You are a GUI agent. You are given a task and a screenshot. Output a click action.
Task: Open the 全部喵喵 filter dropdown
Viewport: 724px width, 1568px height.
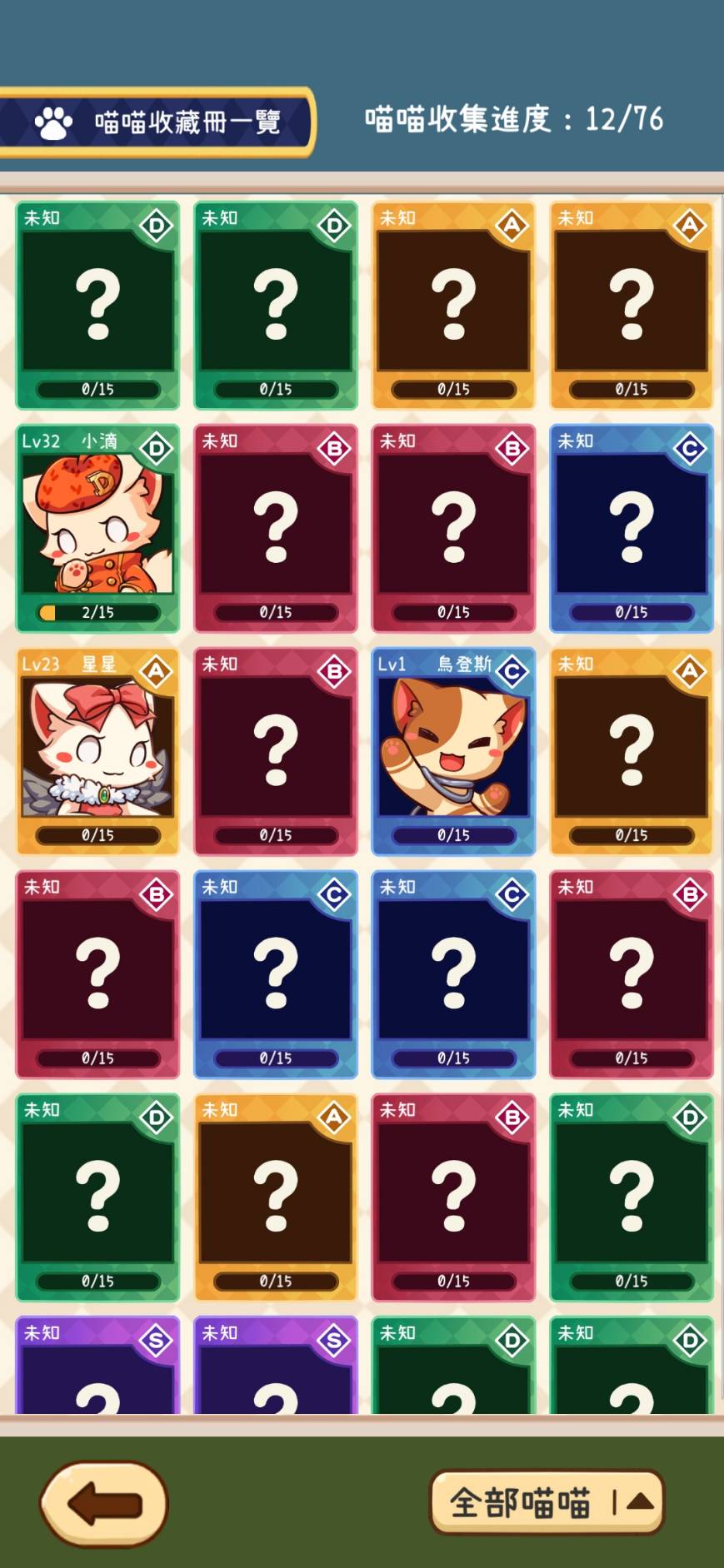[x=547, y=1502]
